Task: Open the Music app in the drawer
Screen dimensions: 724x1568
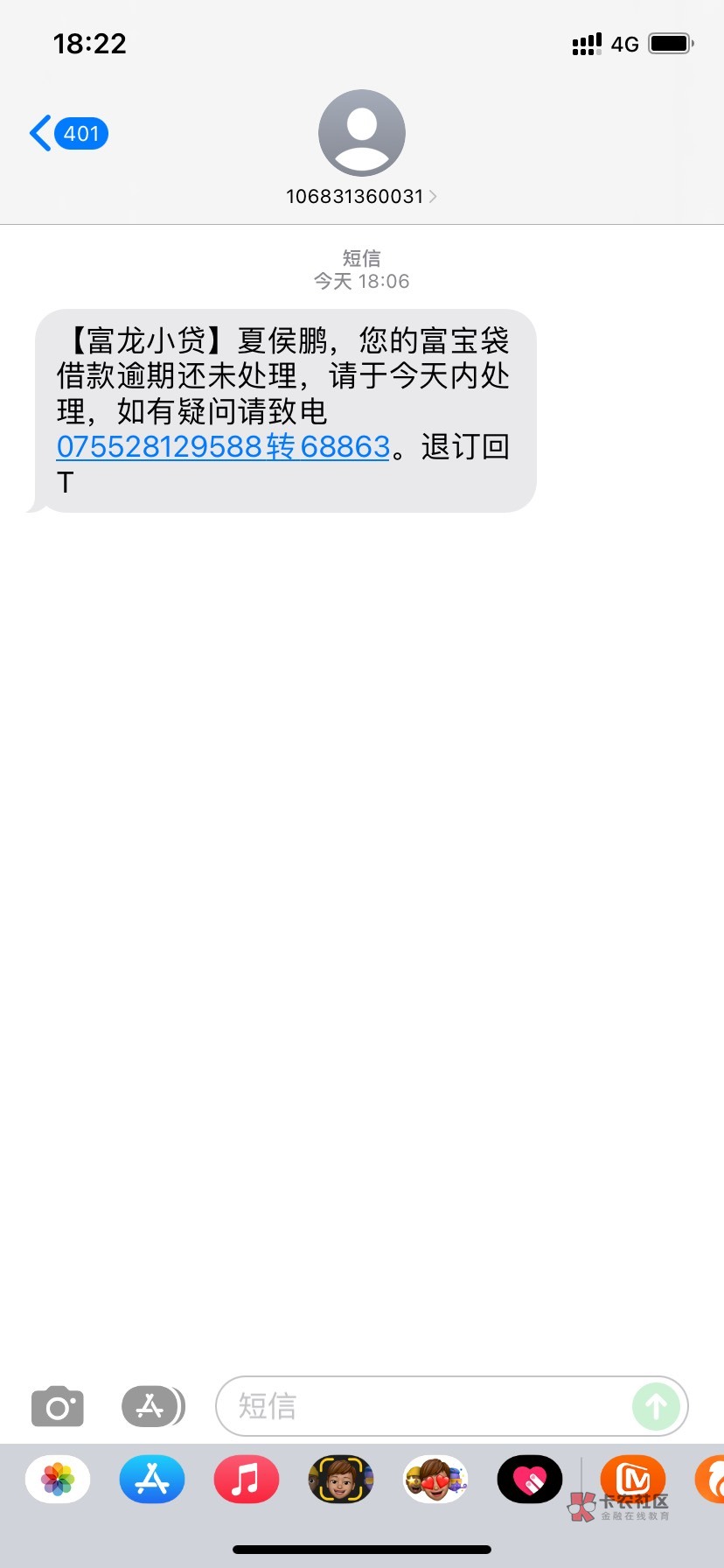Action: (247, 1480)
